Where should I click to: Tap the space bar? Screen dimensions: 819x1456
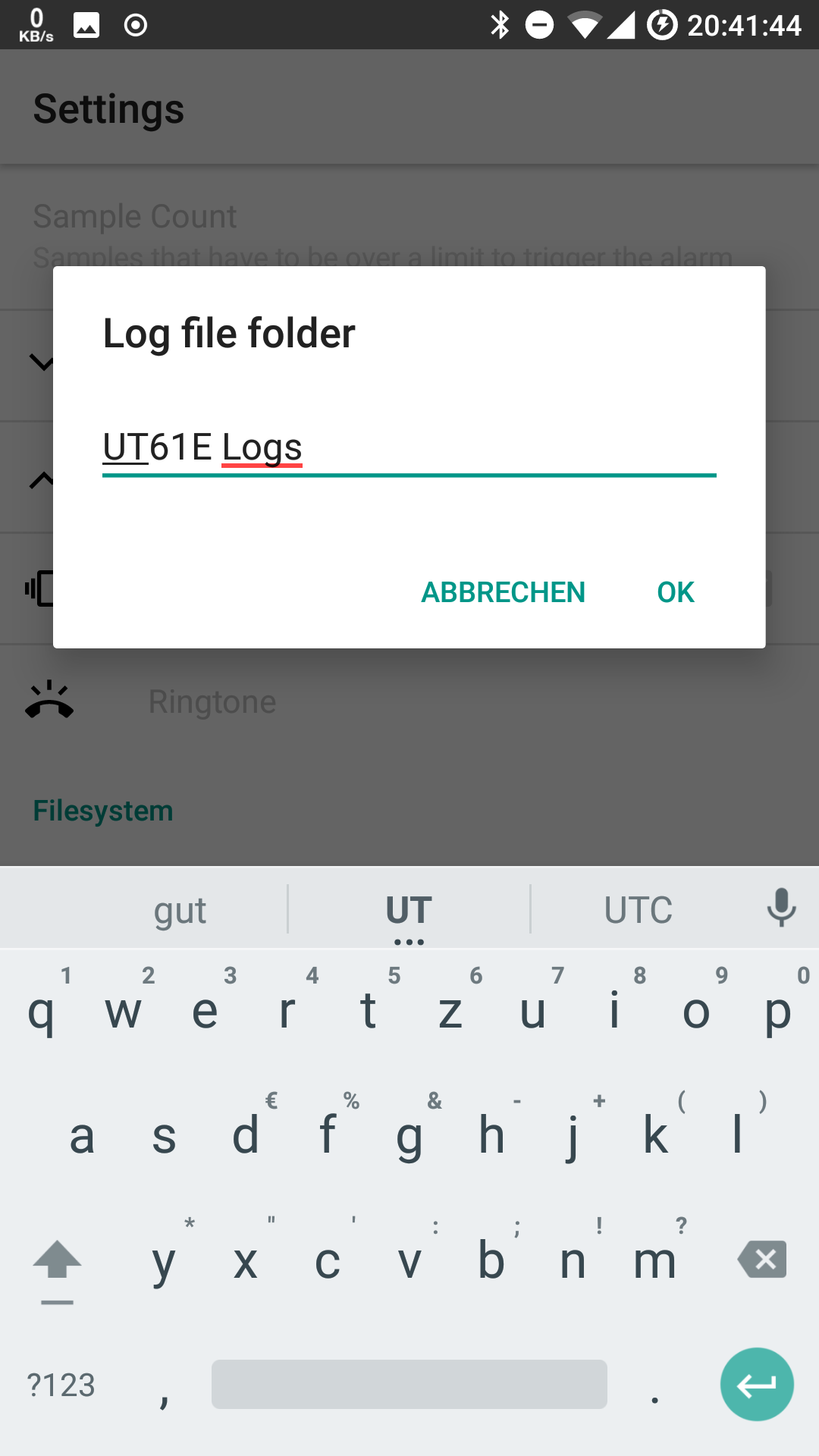pos(409,1385)
